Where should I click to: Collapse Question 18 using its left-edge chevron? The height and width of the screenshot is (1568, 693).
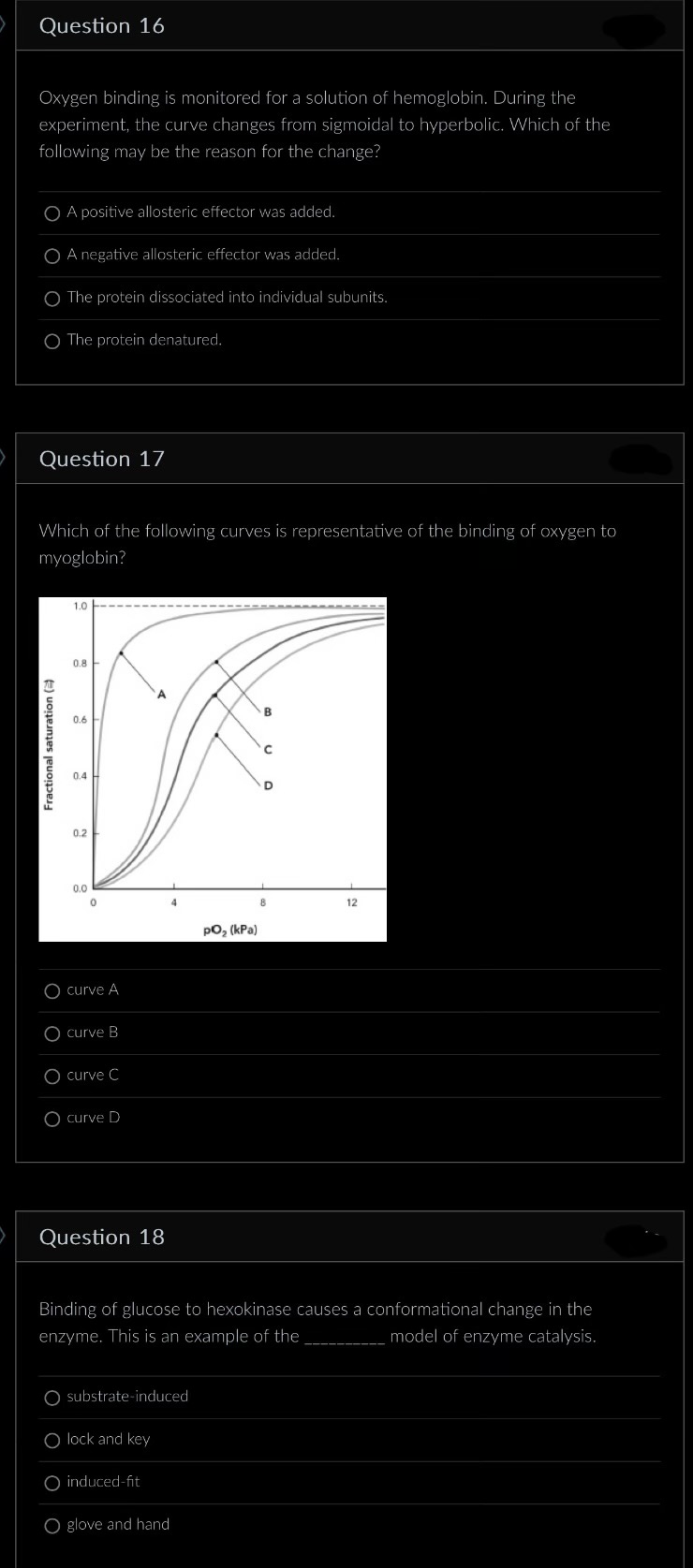(4, 1237)
